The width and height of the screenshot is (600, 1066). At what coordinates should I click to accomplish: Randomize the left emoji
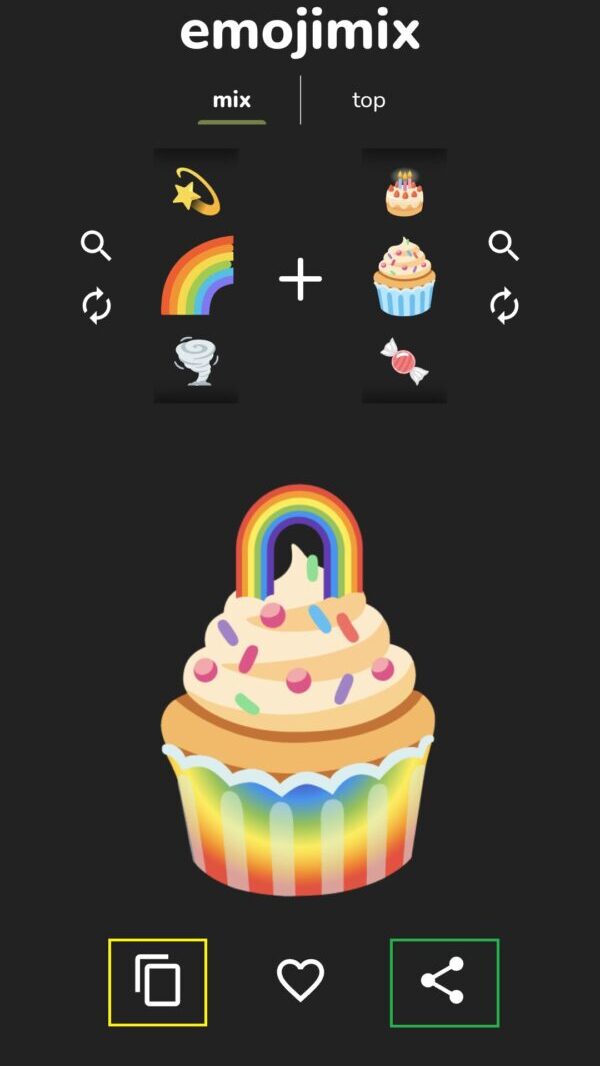click(x=96, y=306)
